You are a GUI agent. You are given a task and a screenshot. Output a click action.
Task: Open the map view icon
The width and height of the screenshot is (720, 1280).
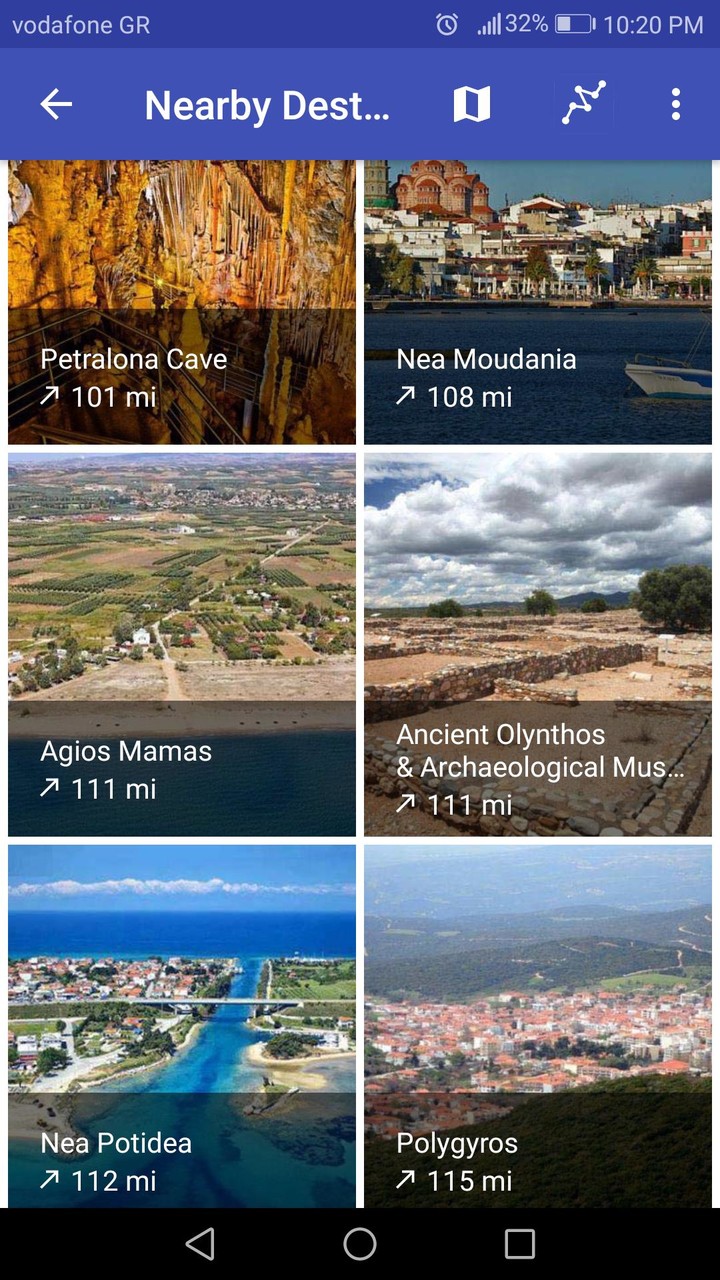[472, 103]
